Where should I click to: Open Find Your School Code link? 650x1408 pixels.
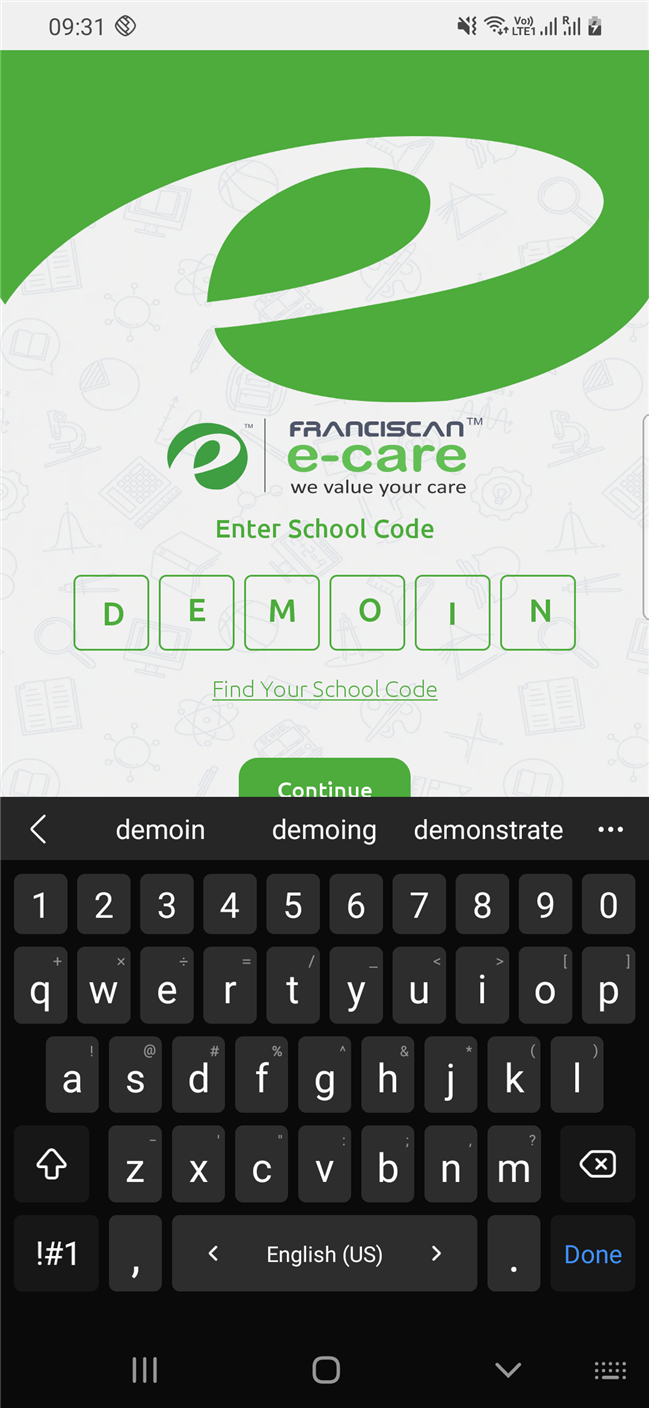click(324, 690)
